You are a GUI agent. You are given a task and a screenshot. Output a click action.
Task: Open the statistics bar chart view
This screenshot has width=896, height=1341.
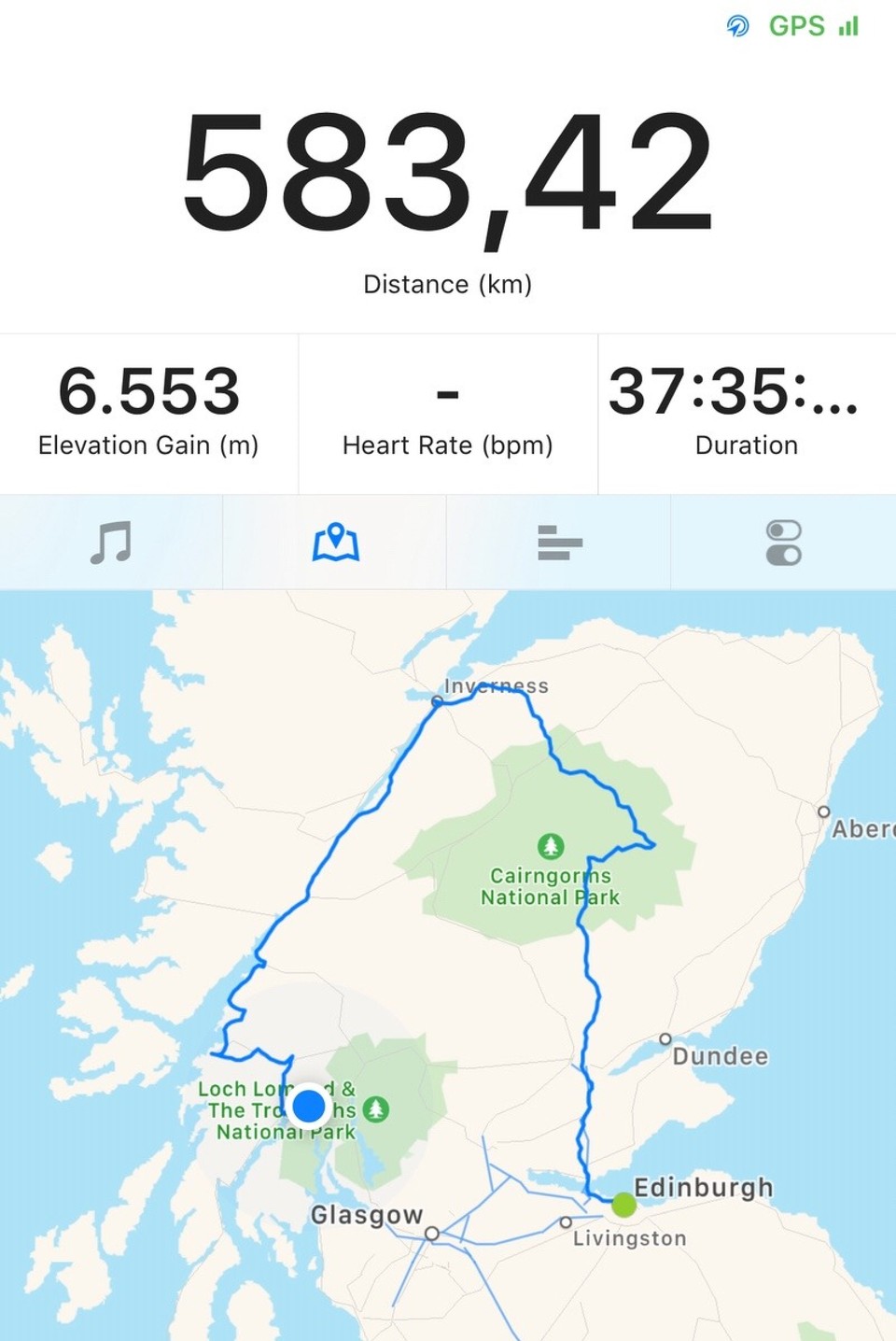point(559,543)
